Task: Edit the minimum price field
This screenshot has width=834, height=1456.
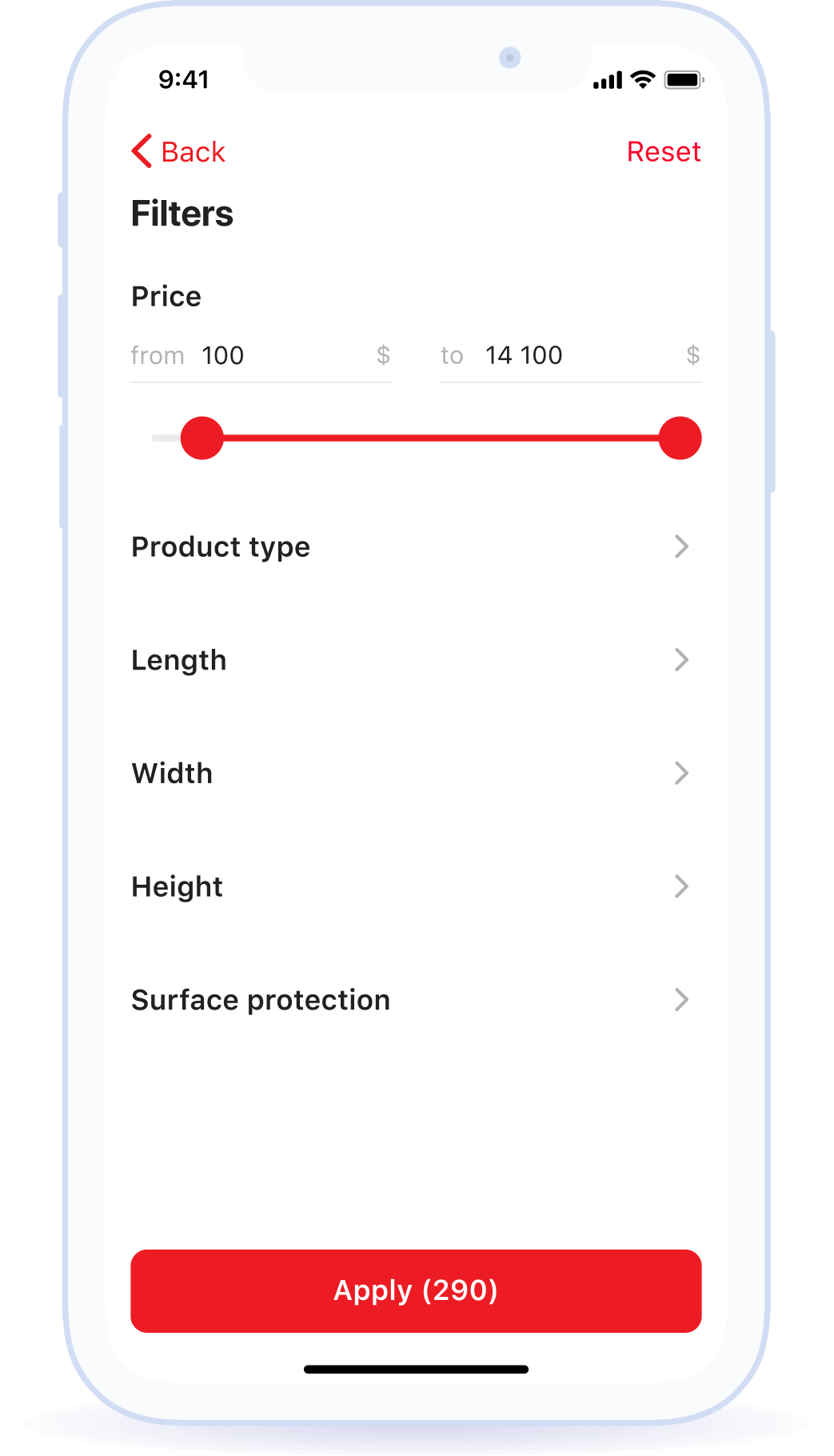Action: pyautogui.click(x=261, y=355)
